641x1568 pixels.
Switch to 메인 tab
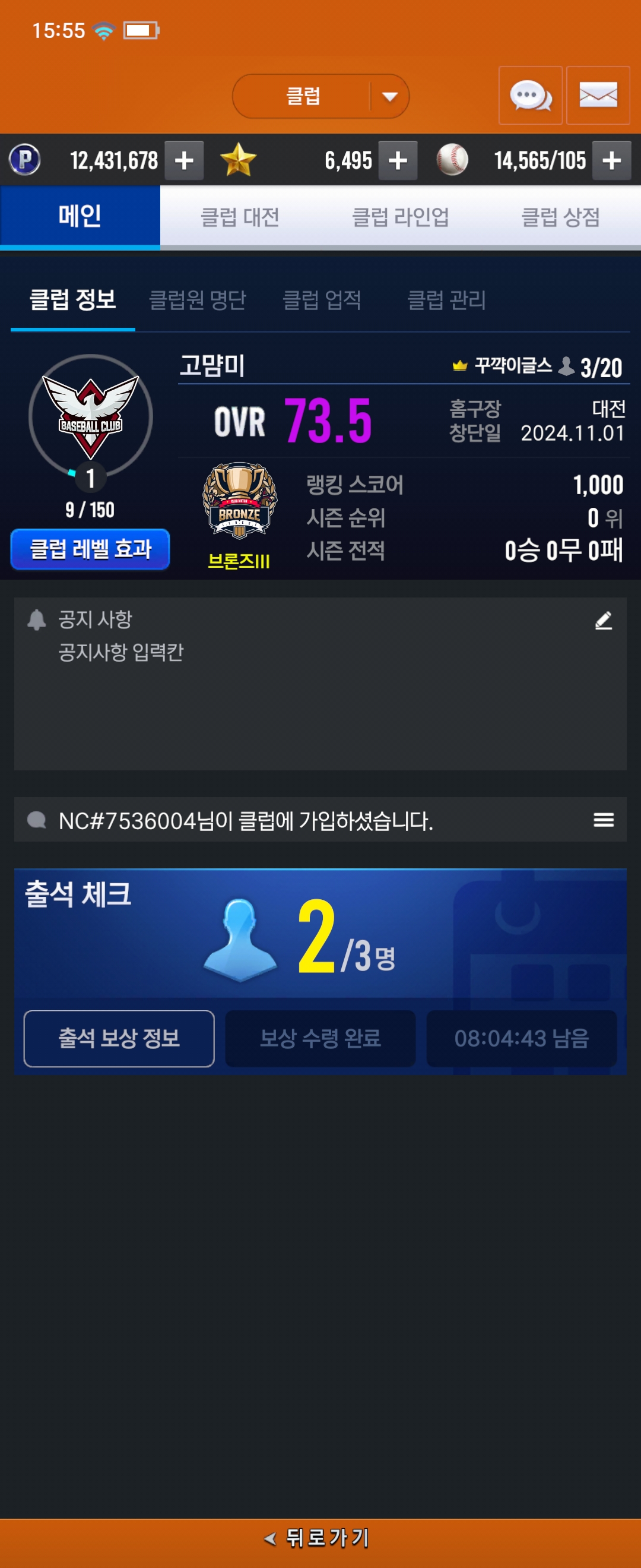pos(80,217)
